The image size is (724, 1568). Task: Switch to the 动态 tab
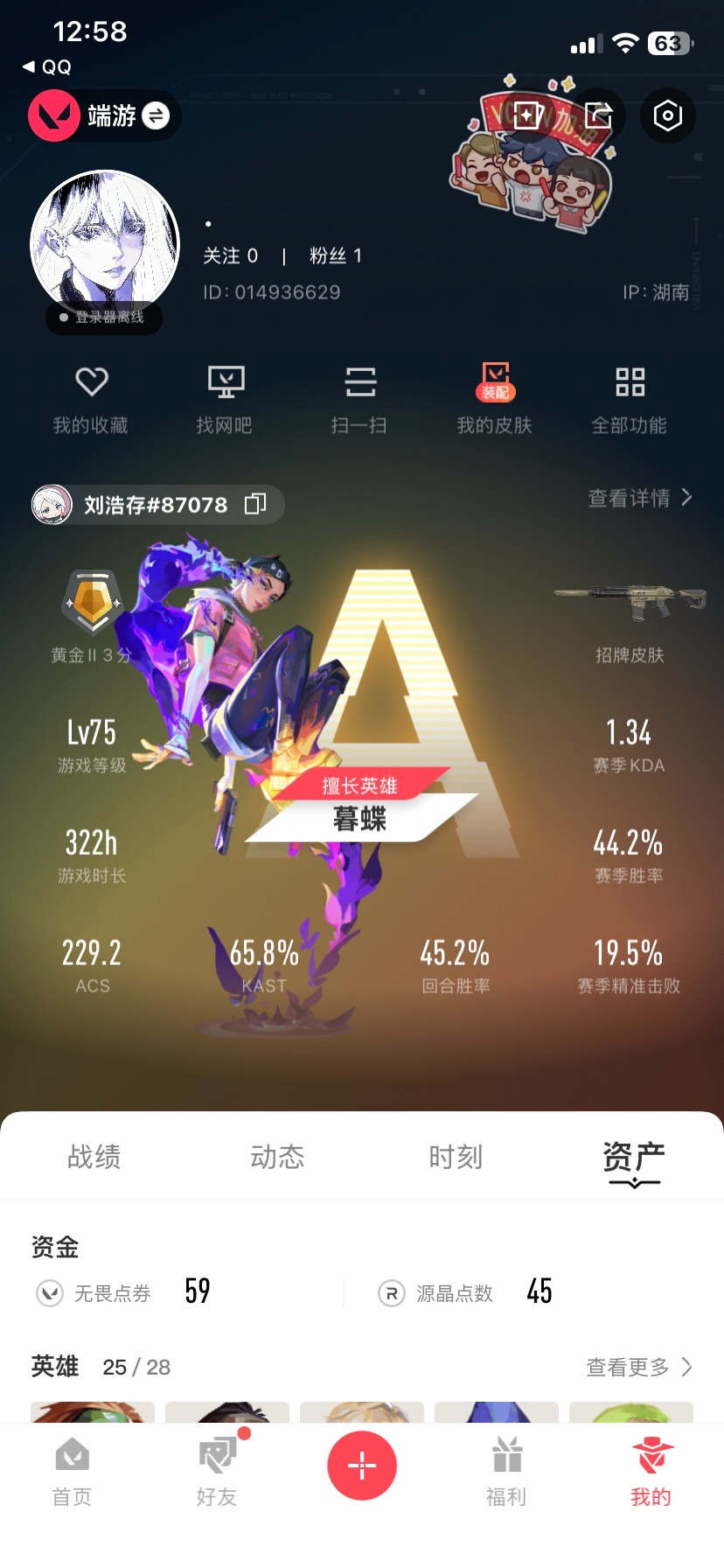tap(277, 1157)
